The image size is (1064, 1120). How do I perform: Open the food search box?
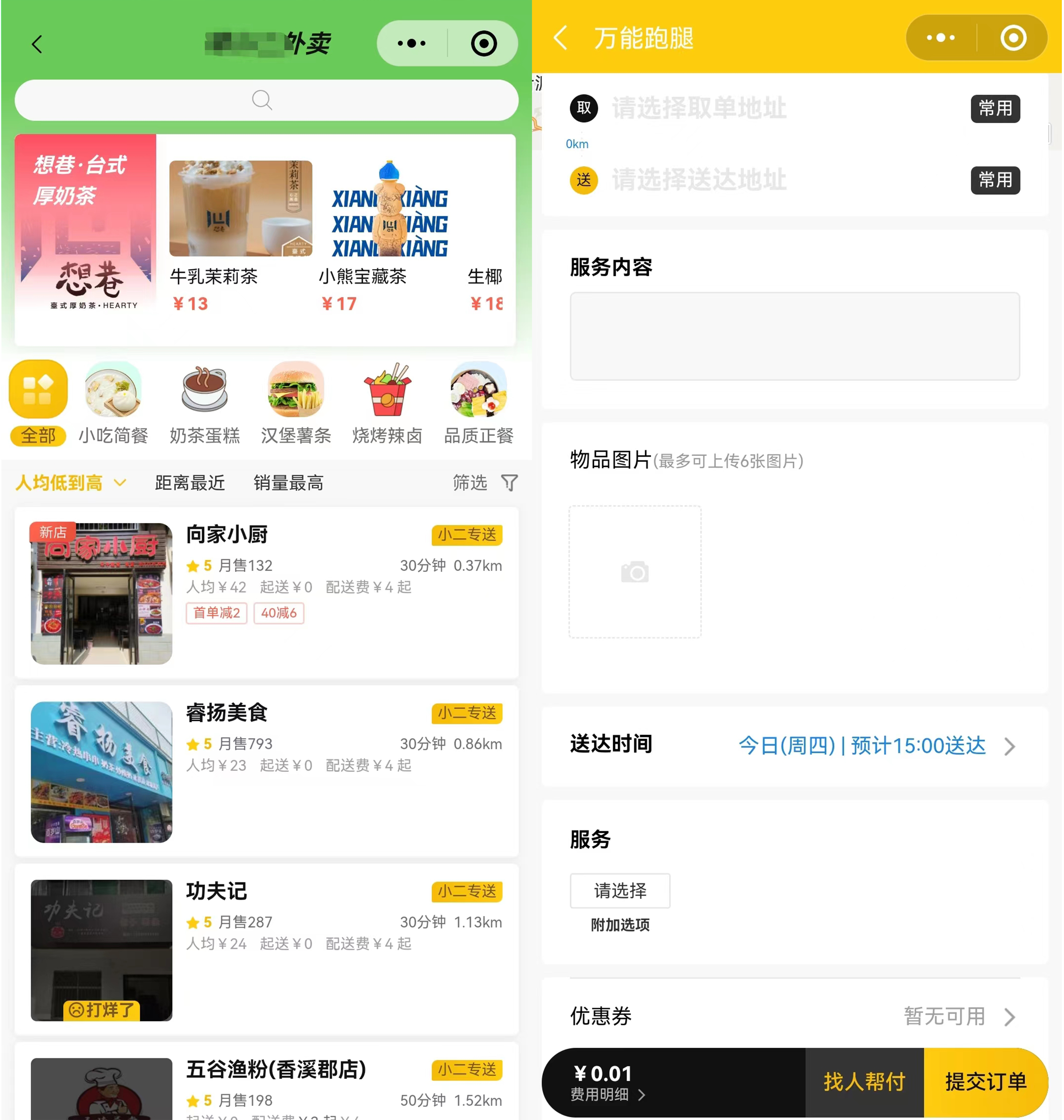pos(266,100)
